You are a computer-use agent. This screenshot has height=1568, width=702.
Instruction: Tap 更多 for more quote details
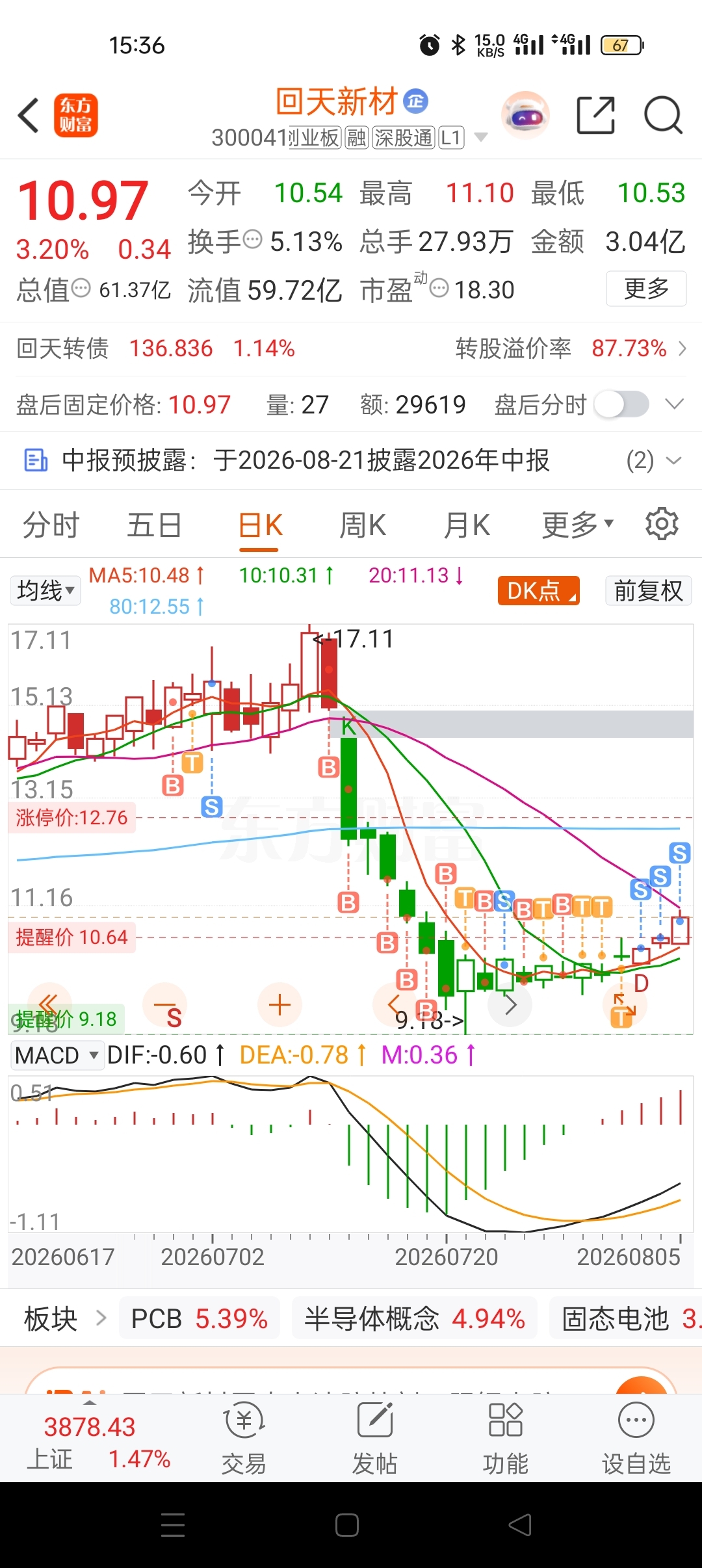[x=646, y=289]
